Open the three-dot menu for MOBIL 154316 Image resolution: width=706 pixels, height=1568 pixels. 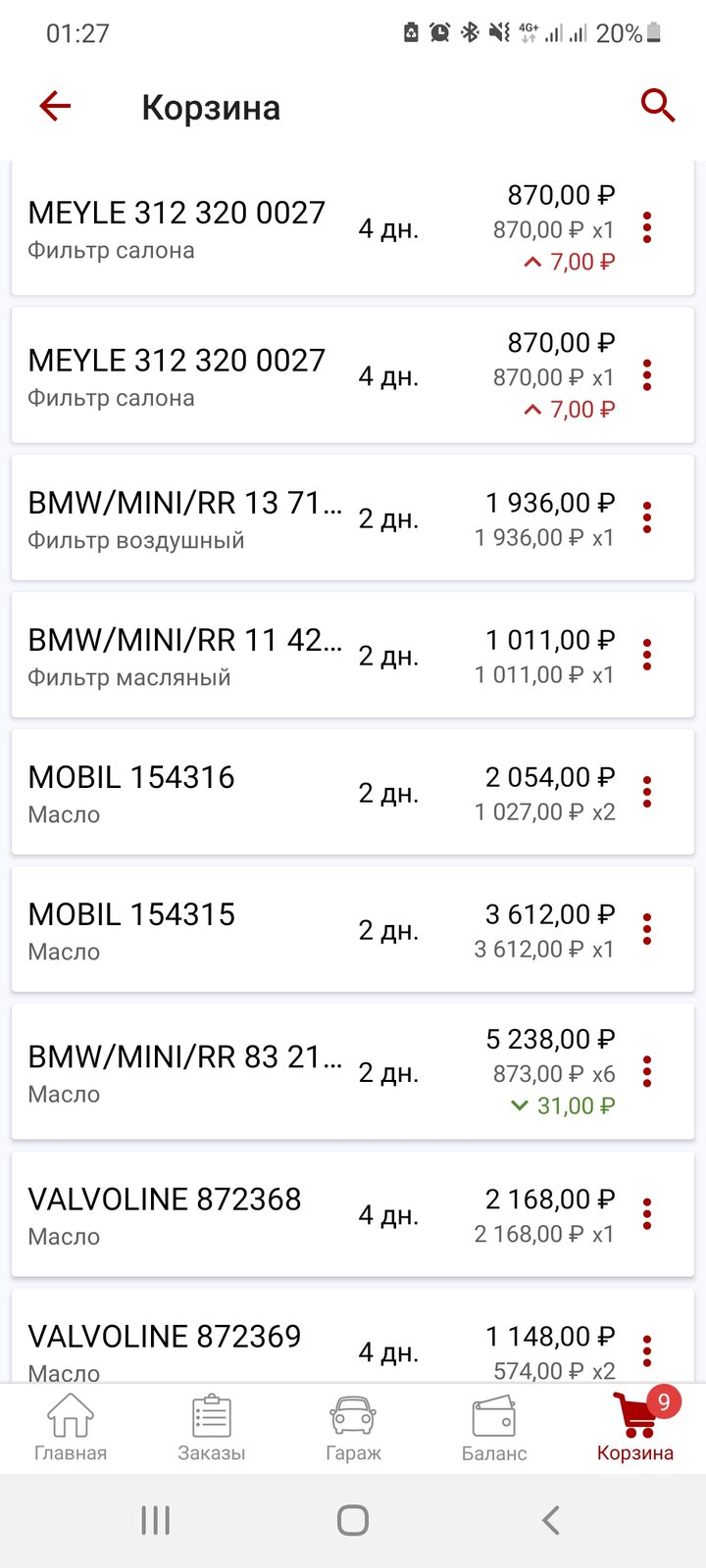tap(647, 792)
